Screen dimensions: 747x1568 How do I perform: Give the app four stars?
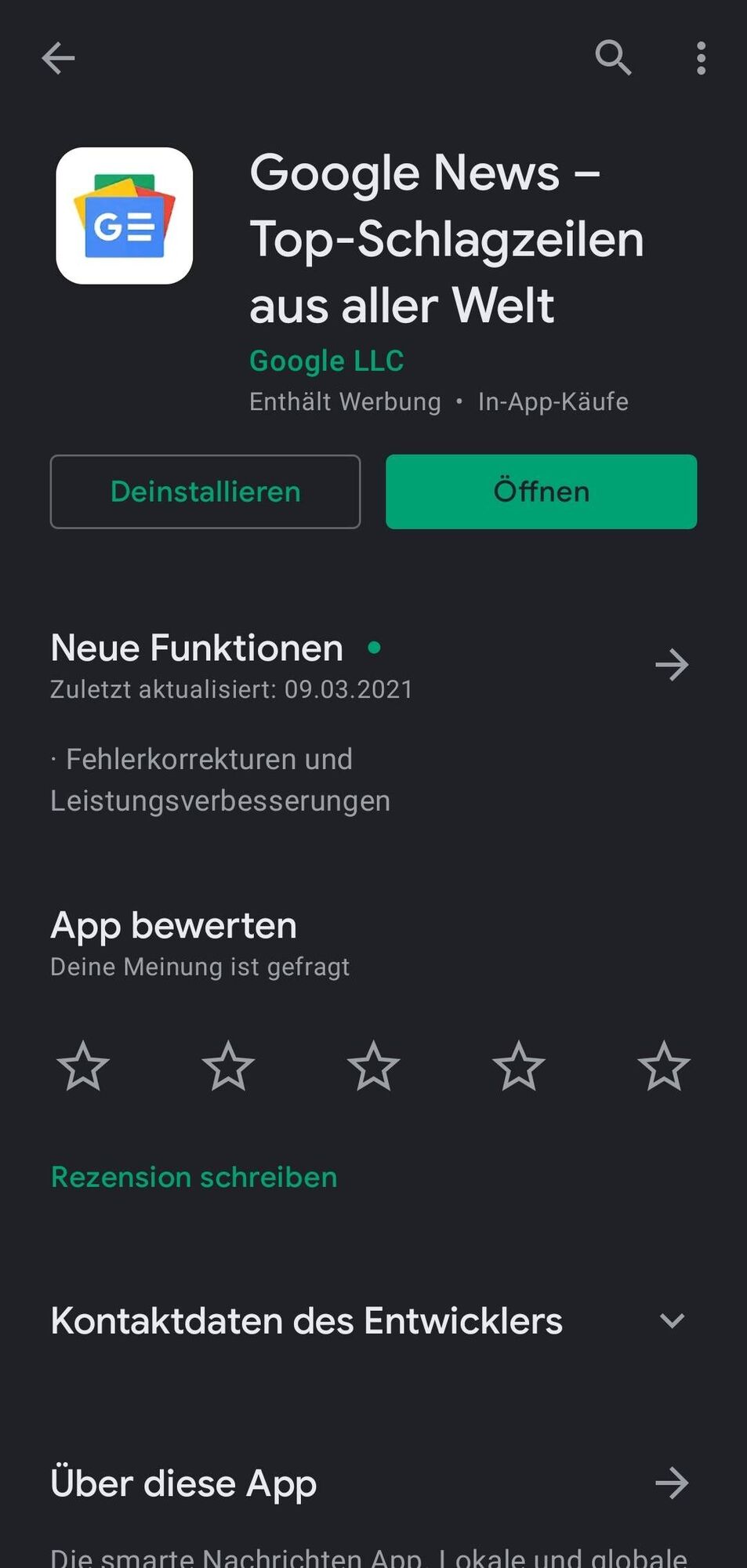(x=519, y=1066)
